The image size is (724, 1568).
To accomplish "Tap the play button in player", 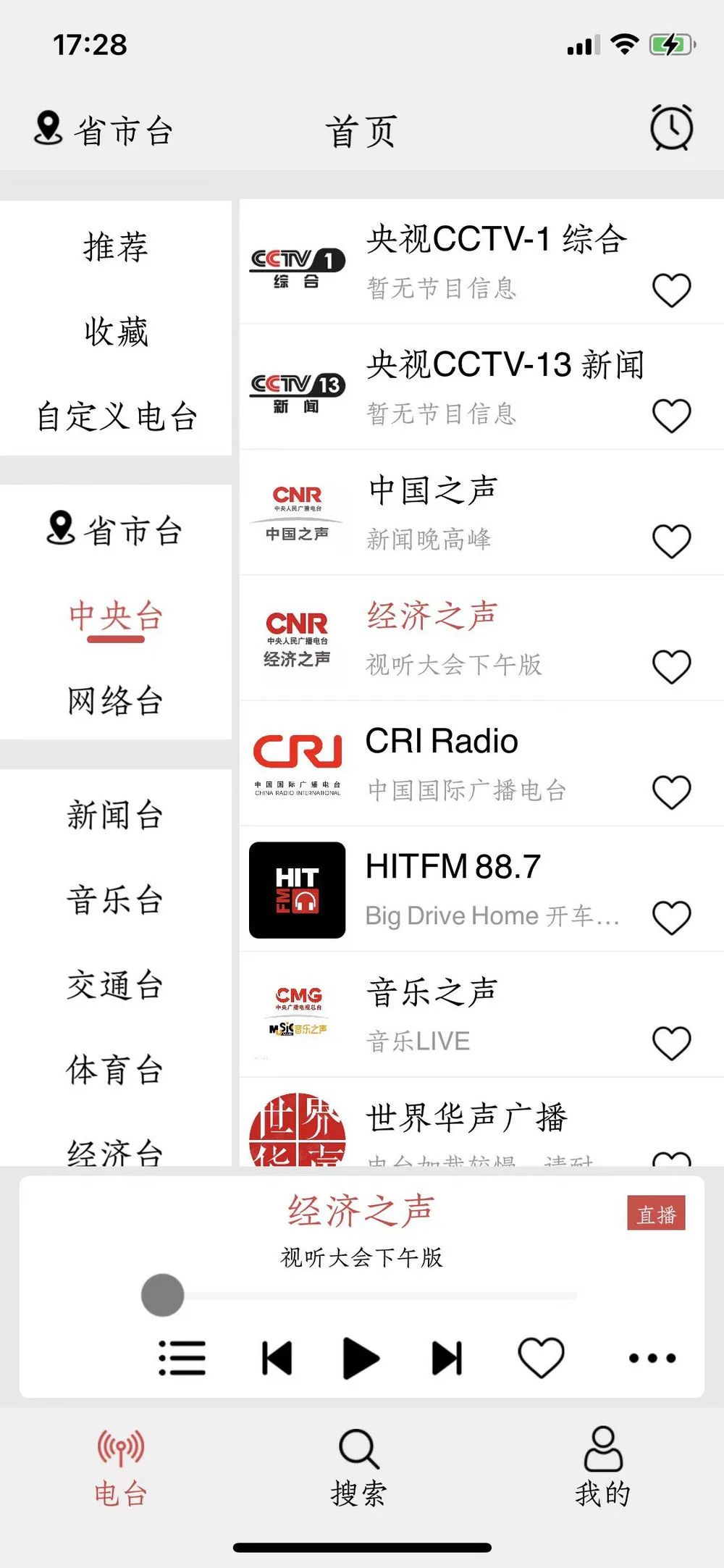I will pos(361,1358).
